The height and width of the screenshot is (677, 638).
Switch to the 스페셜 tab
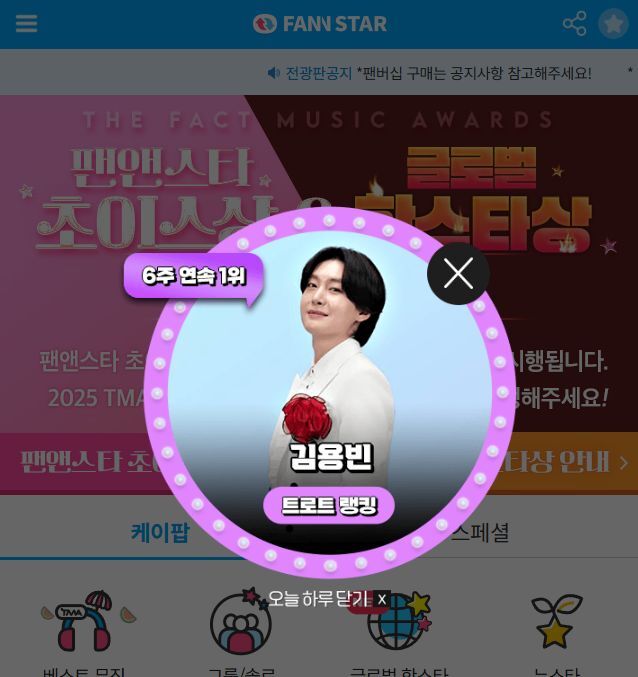coord(480,533)
